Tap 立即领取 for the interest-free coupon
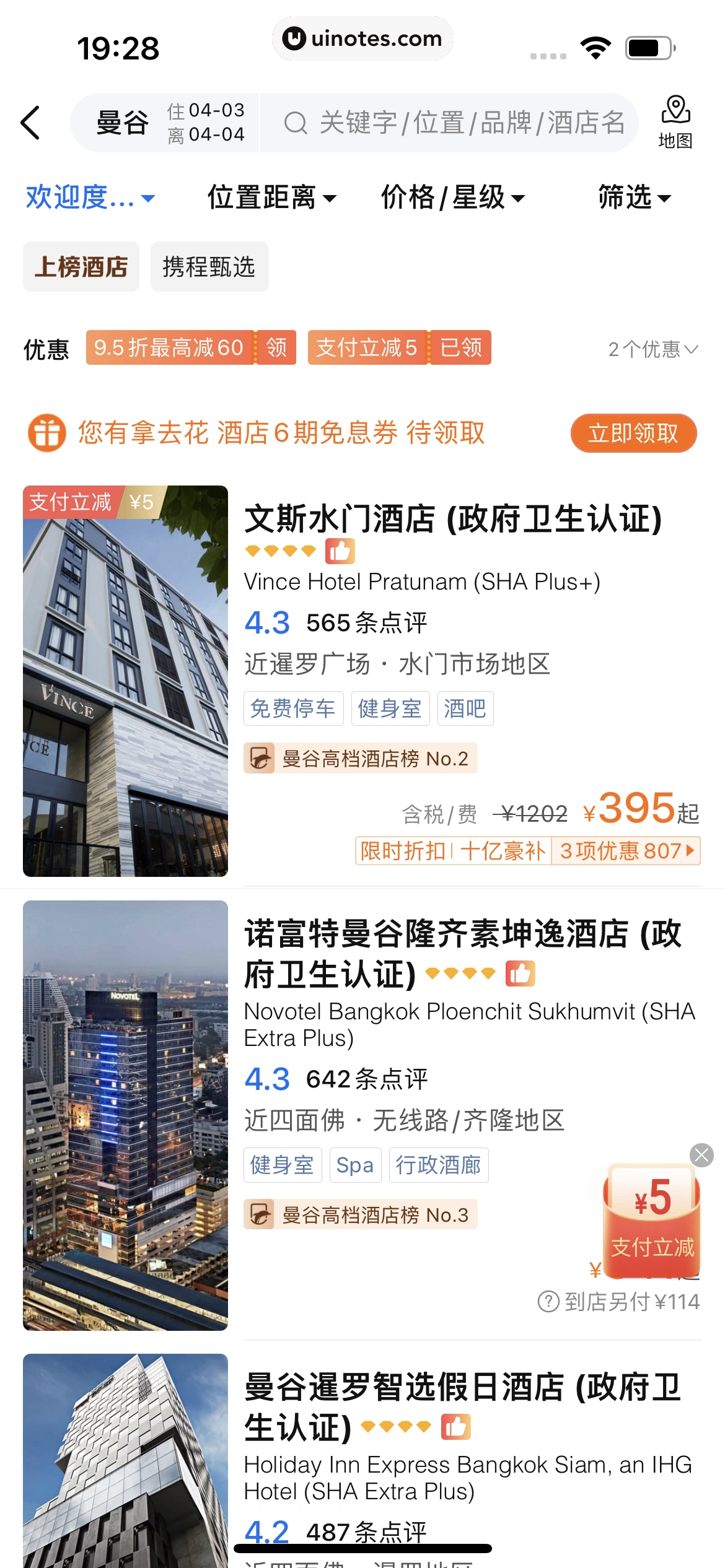The height and width of the screenshot is (1568, 725). (633, 433)
